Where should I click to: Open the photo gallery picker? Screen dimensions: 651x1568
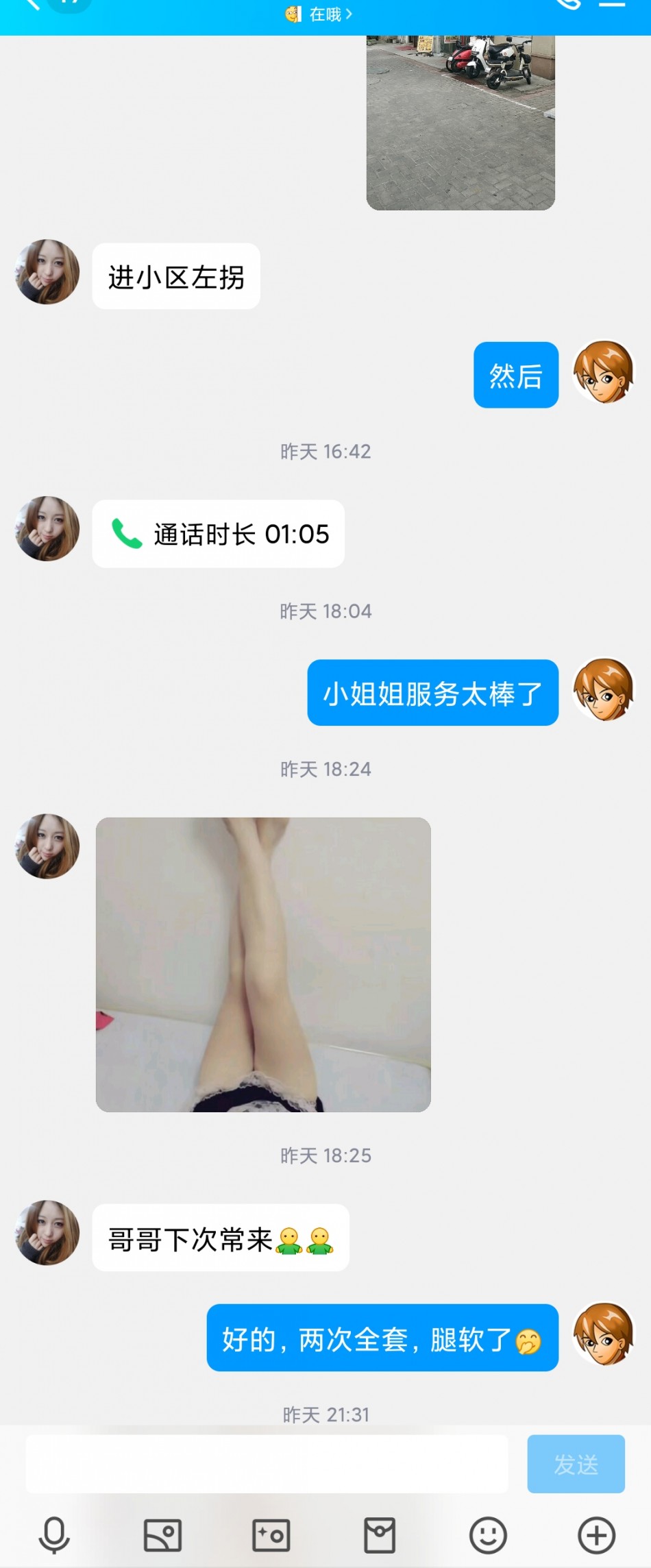pos(162,1535)
